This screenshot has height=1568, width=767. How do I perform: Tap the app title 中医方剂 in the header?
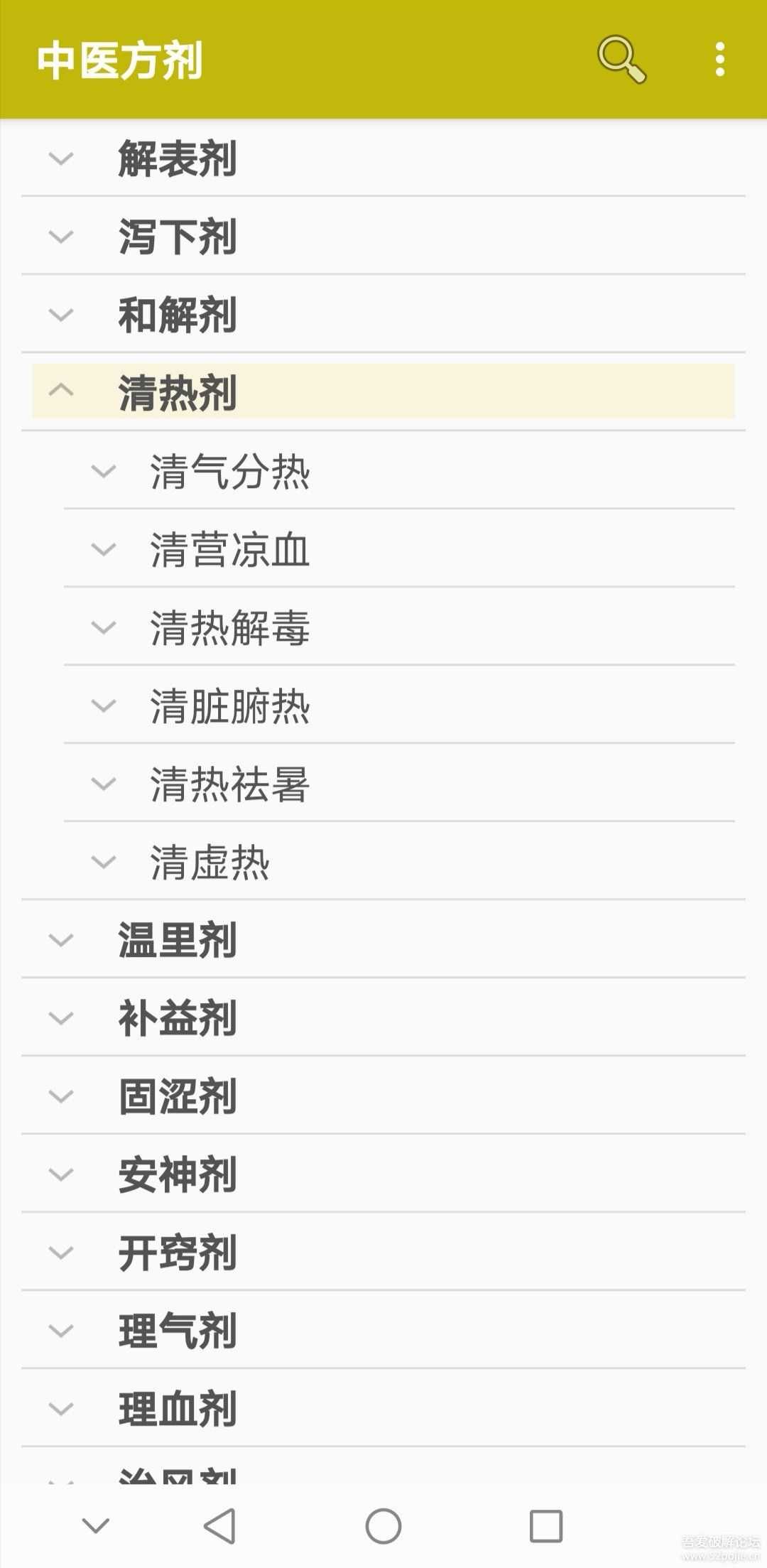point(121,60)
